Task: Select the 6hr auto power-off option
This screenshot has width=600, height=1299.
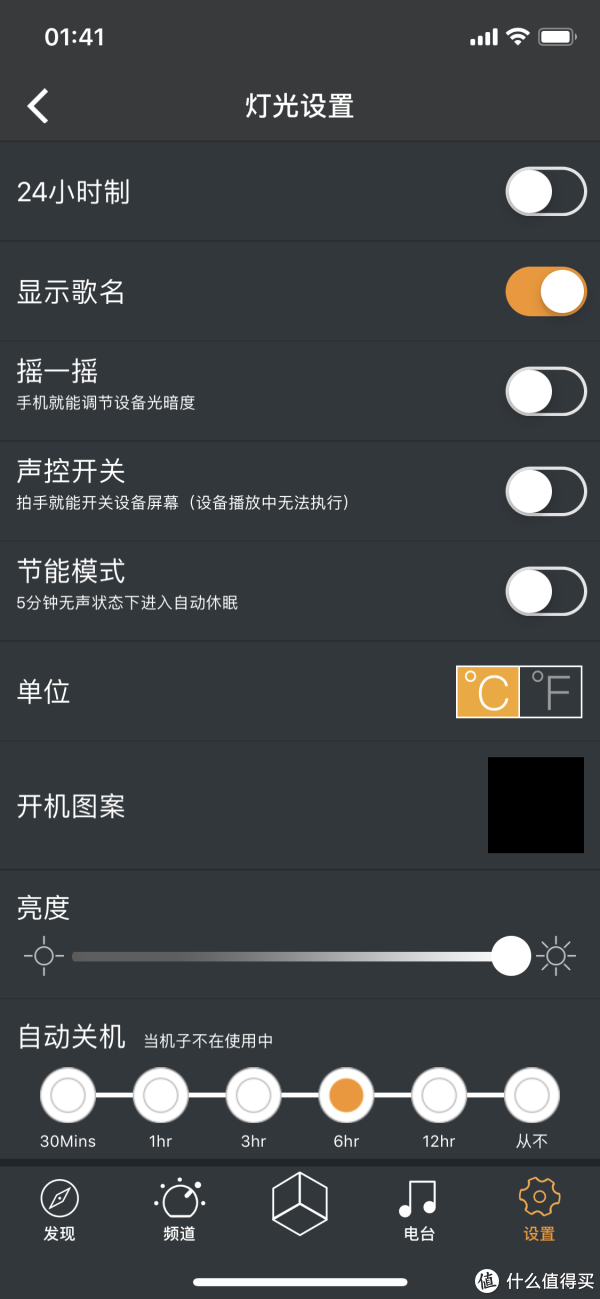Action: pos(346,1095)
